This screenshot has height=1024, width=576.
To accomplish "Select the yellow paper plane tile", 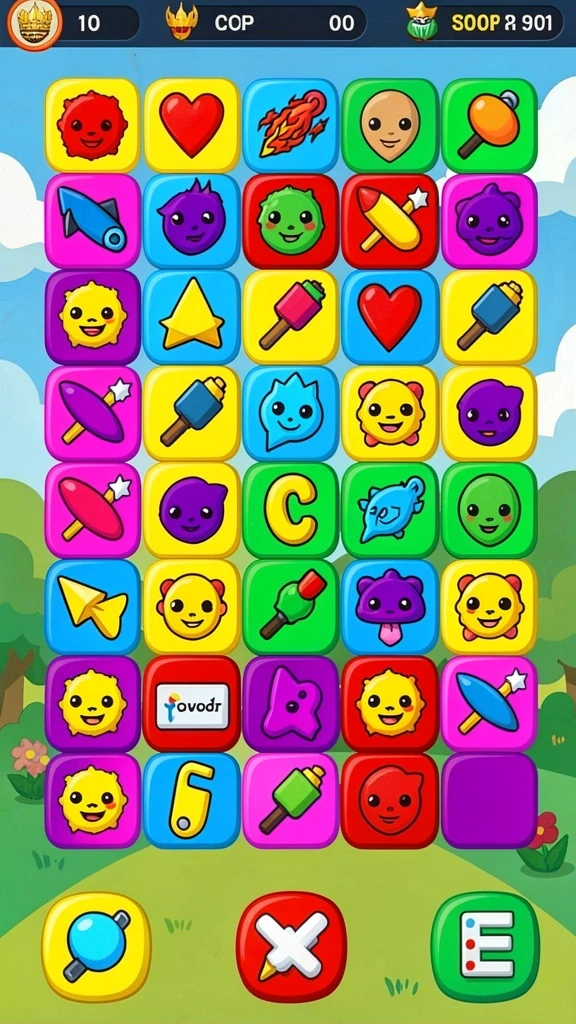I will (92, 607).
